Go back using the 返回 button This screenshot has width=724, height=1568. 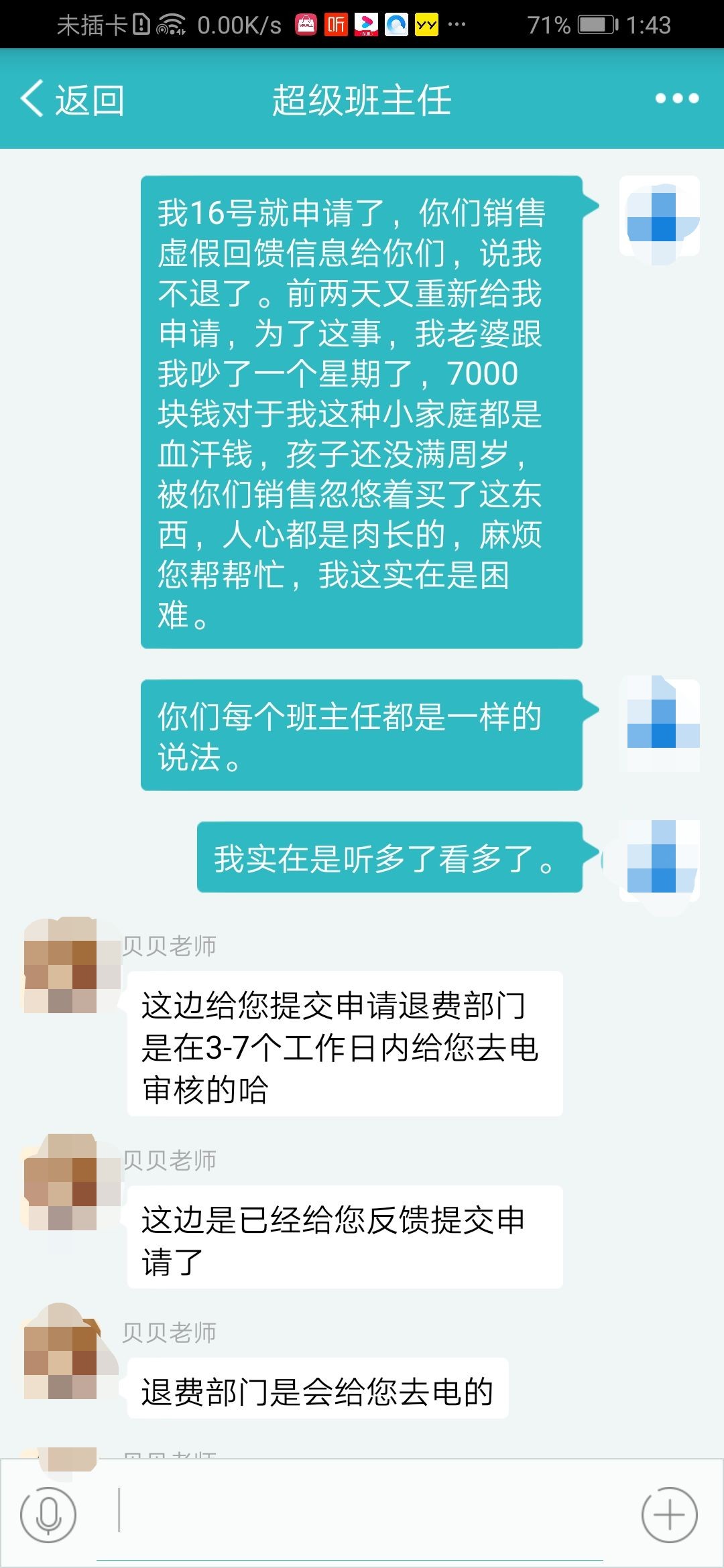click(x=72, y=100)
